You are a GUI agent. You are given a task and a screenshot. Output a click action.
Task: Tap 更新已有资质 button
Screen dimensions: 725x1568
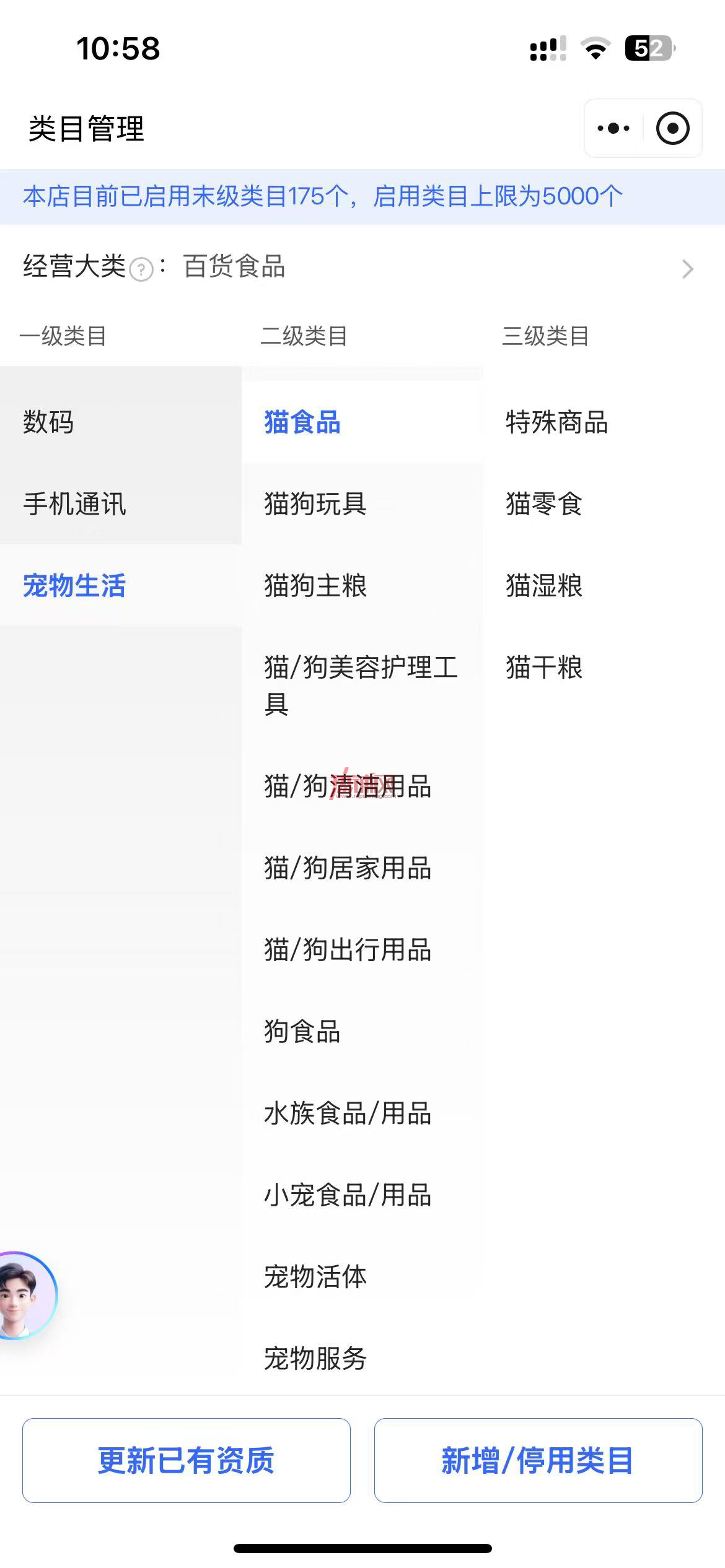pos(187,1460)
